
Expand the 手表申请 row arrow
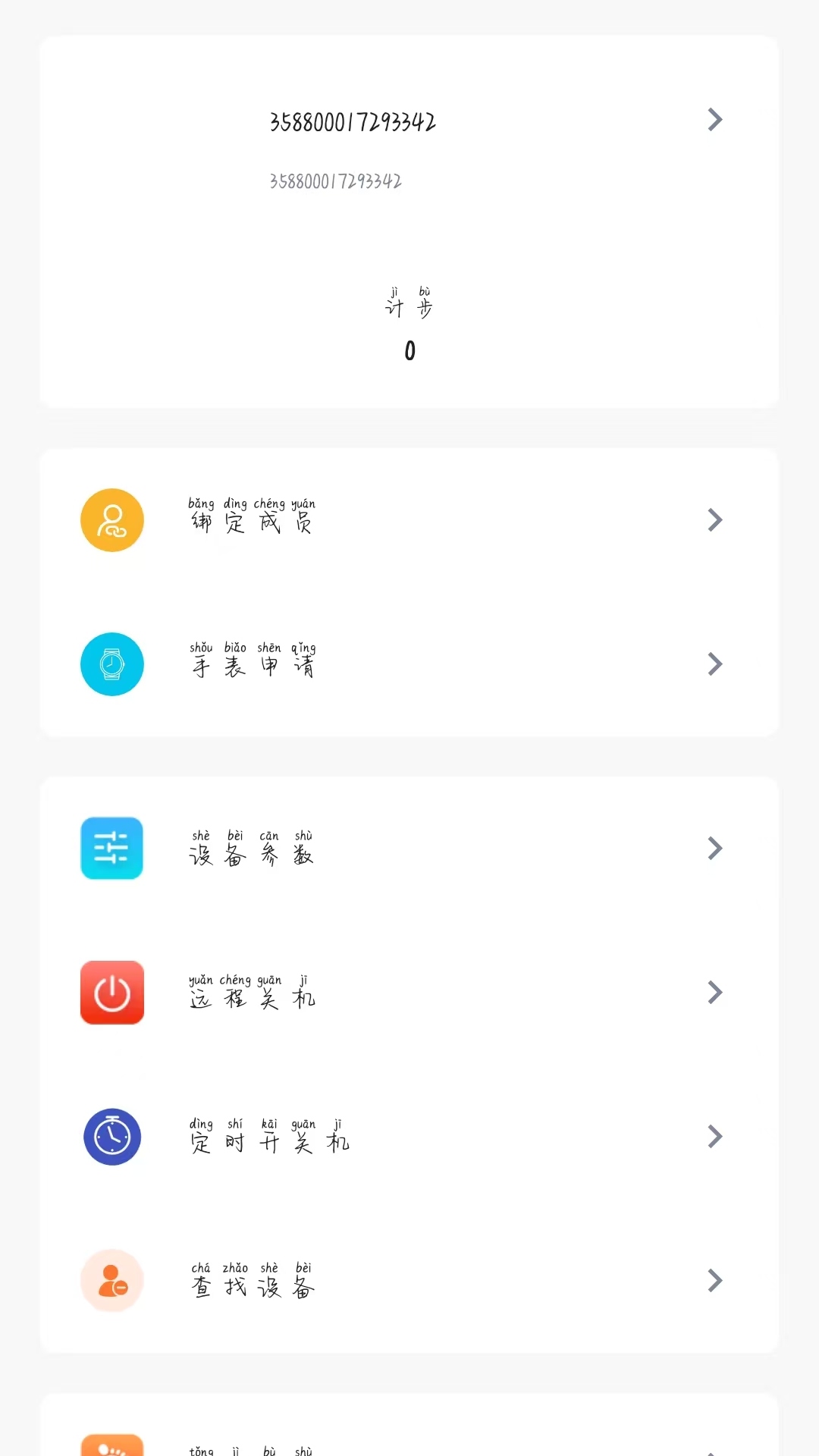(x=714, y=664)
